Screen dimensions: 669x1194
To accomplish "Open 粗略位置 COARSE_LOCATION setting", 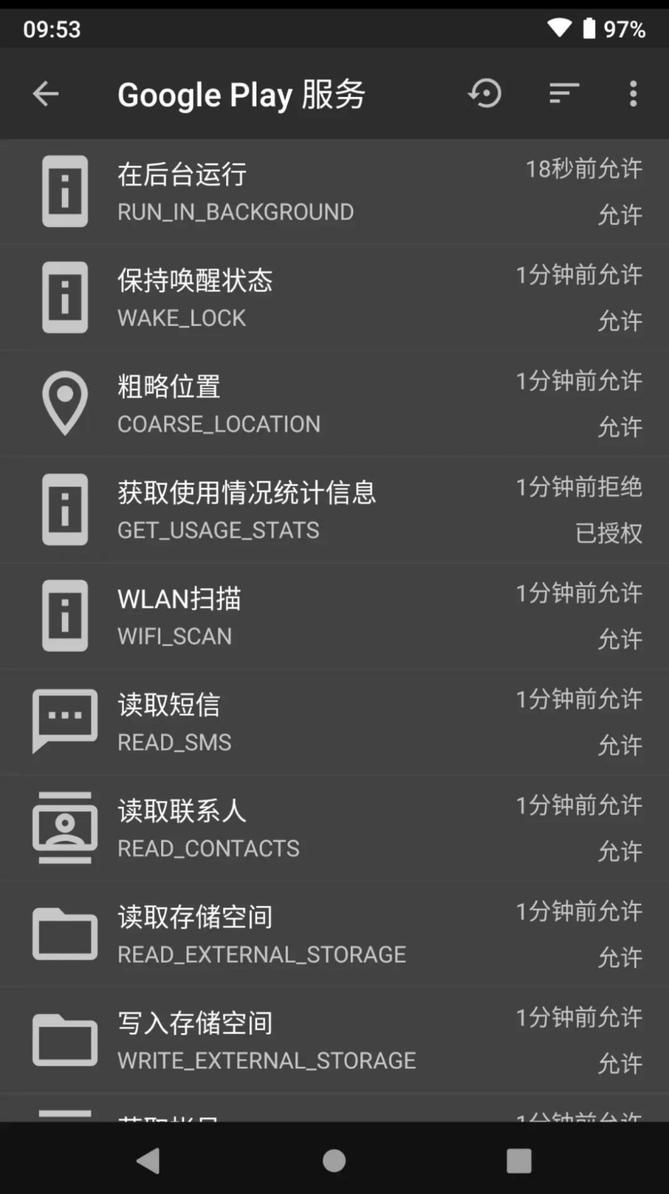I will tap(334, 403).
